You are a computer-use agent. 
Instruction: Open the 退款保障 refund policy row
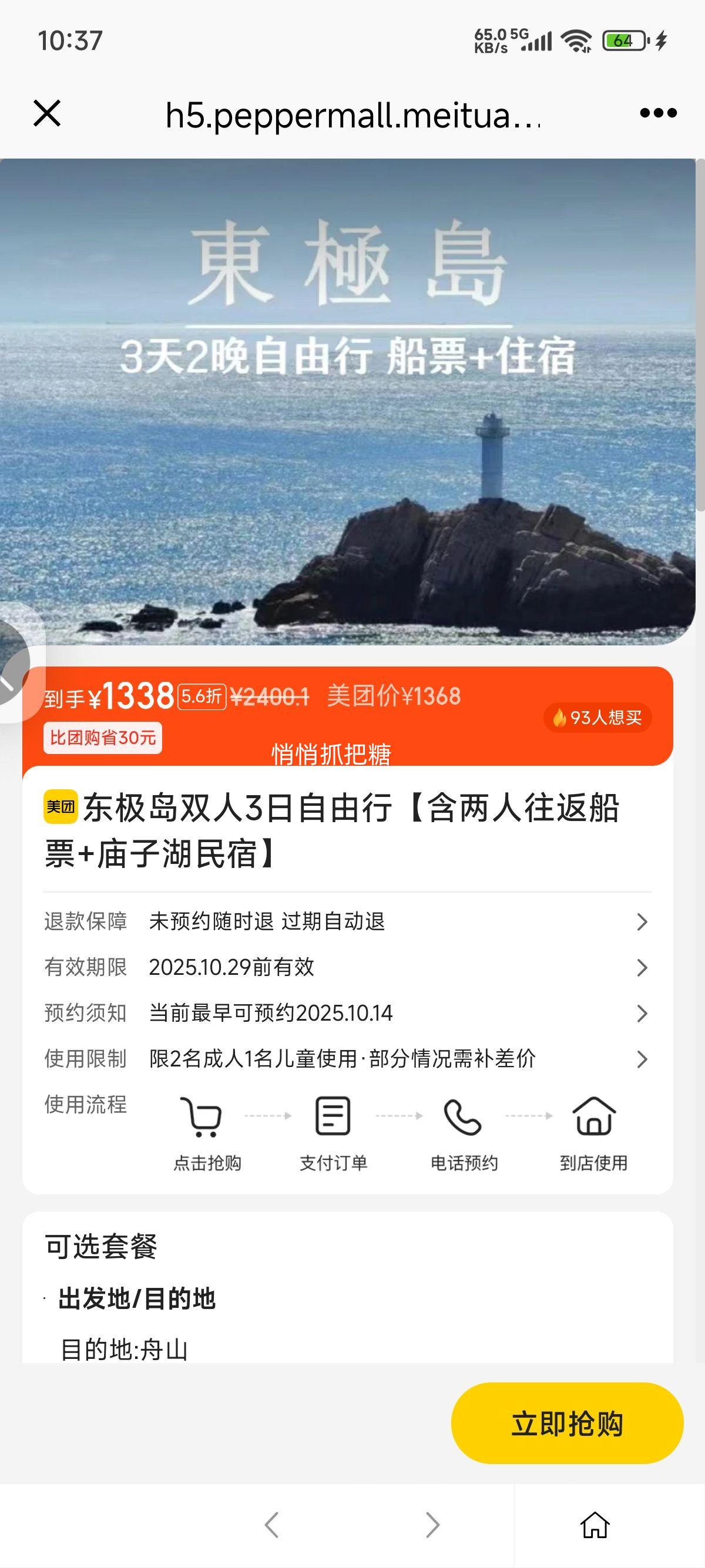pos(347,921)
